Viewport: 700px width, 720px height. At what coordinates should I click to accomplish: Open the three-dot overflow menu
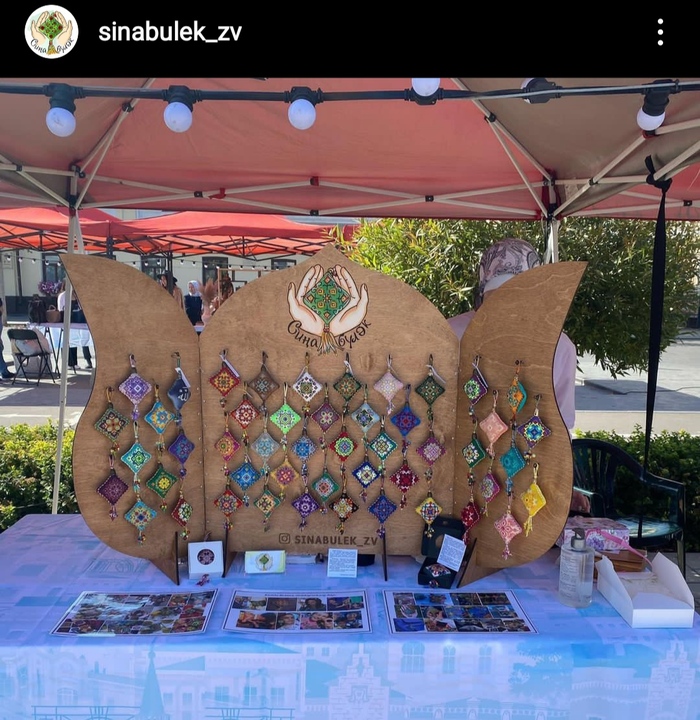[x=660, y=32]
